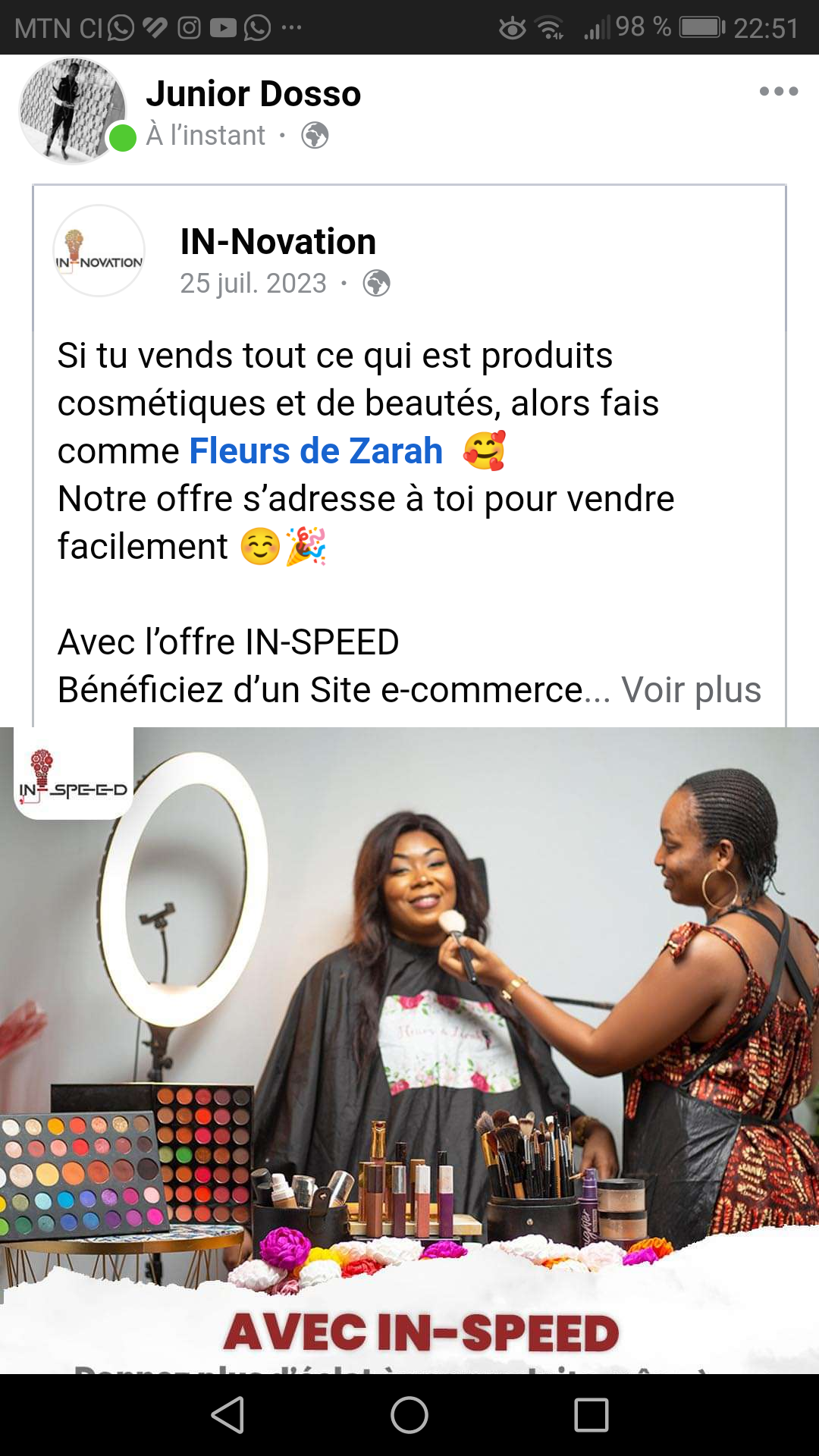
Task: Open the Fleurs de Zarah page link
Action: tap(315, 451)
